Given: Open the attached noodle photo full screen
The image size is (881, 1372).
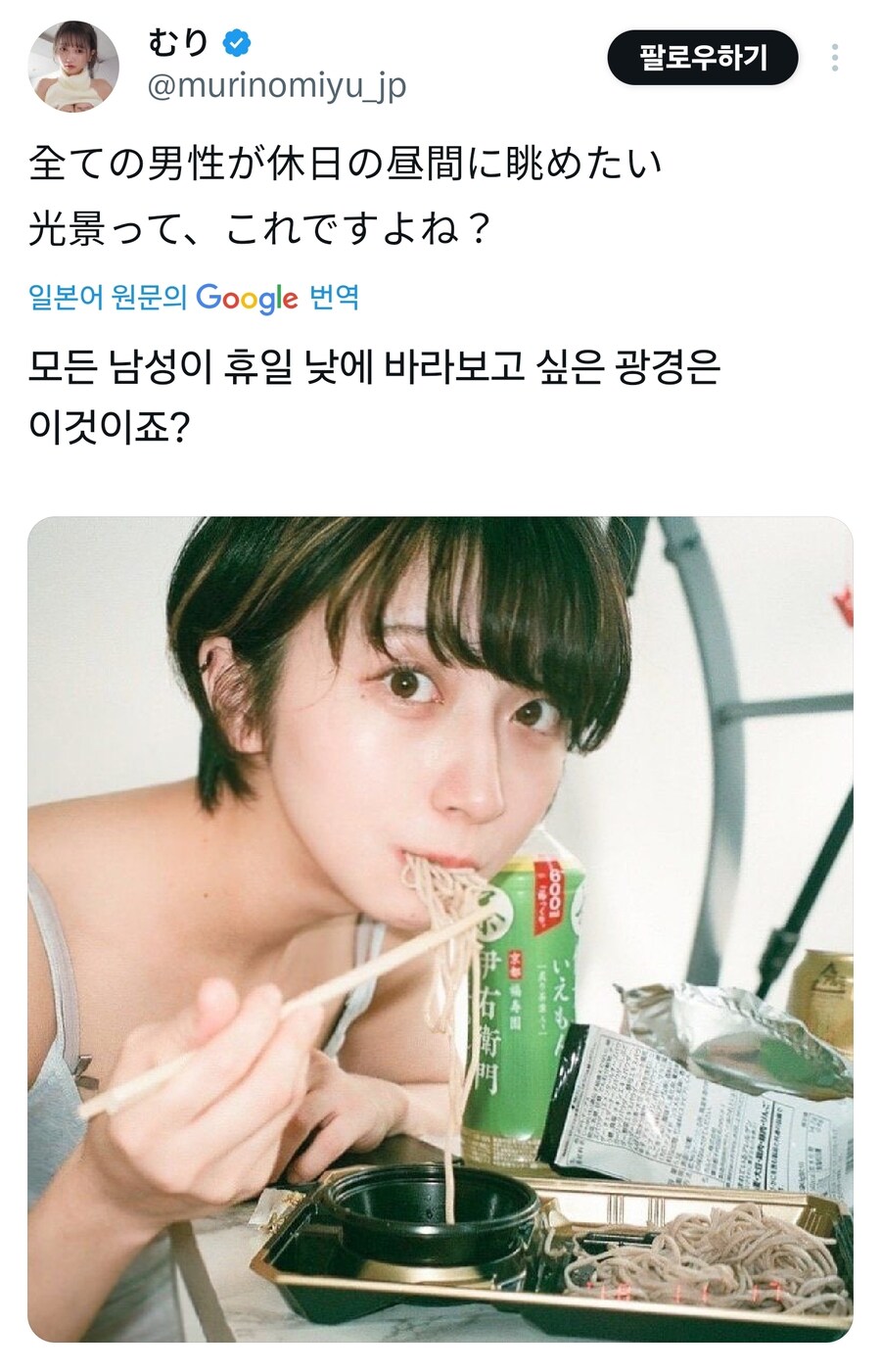Looking at the screenshot, I should pyautogui.click(x=440, y=928).
